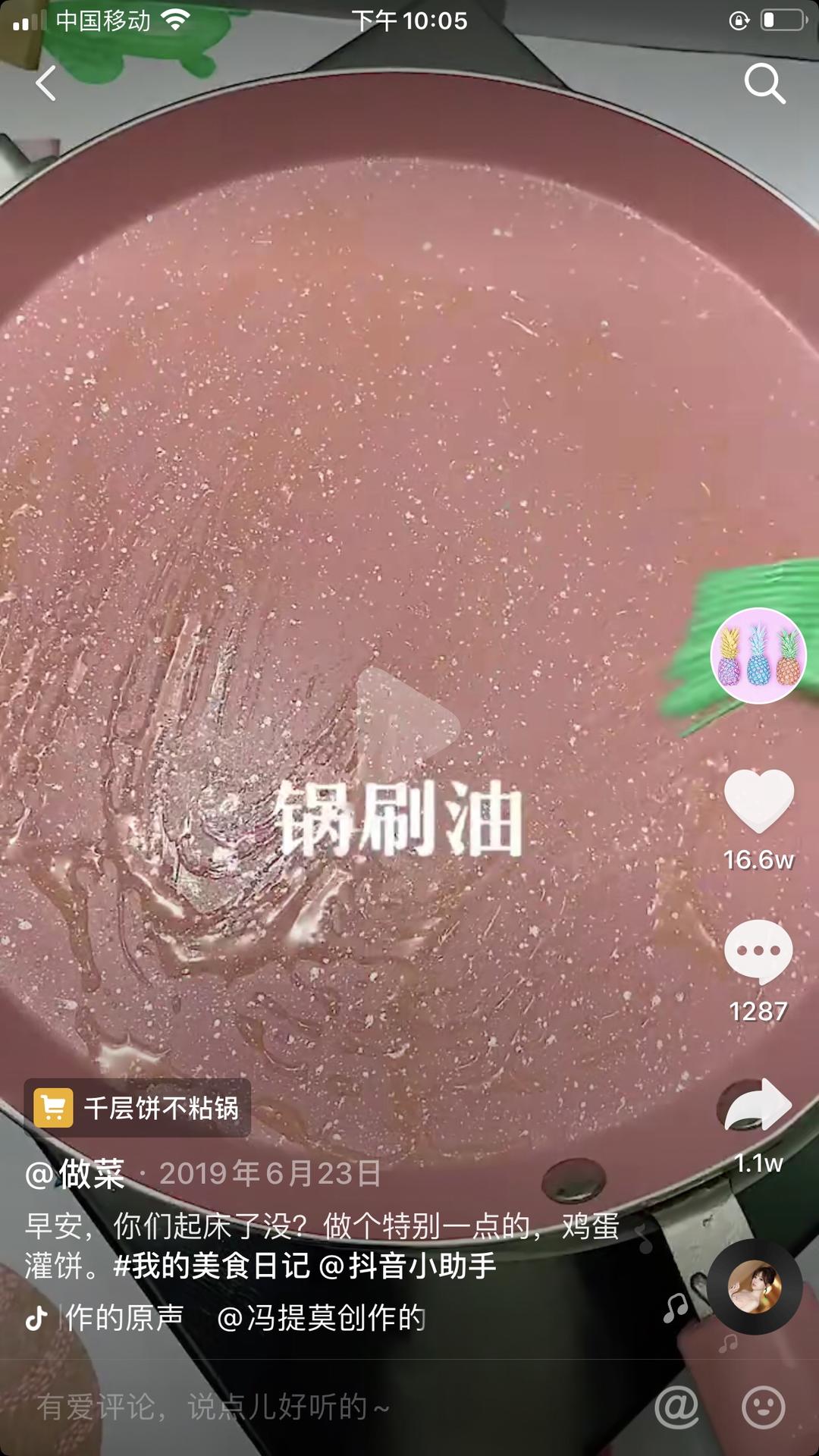Screen dimensions: 819x1456
Task: Tap the pineapple album art thumbnail
Action: click(758, 654)
